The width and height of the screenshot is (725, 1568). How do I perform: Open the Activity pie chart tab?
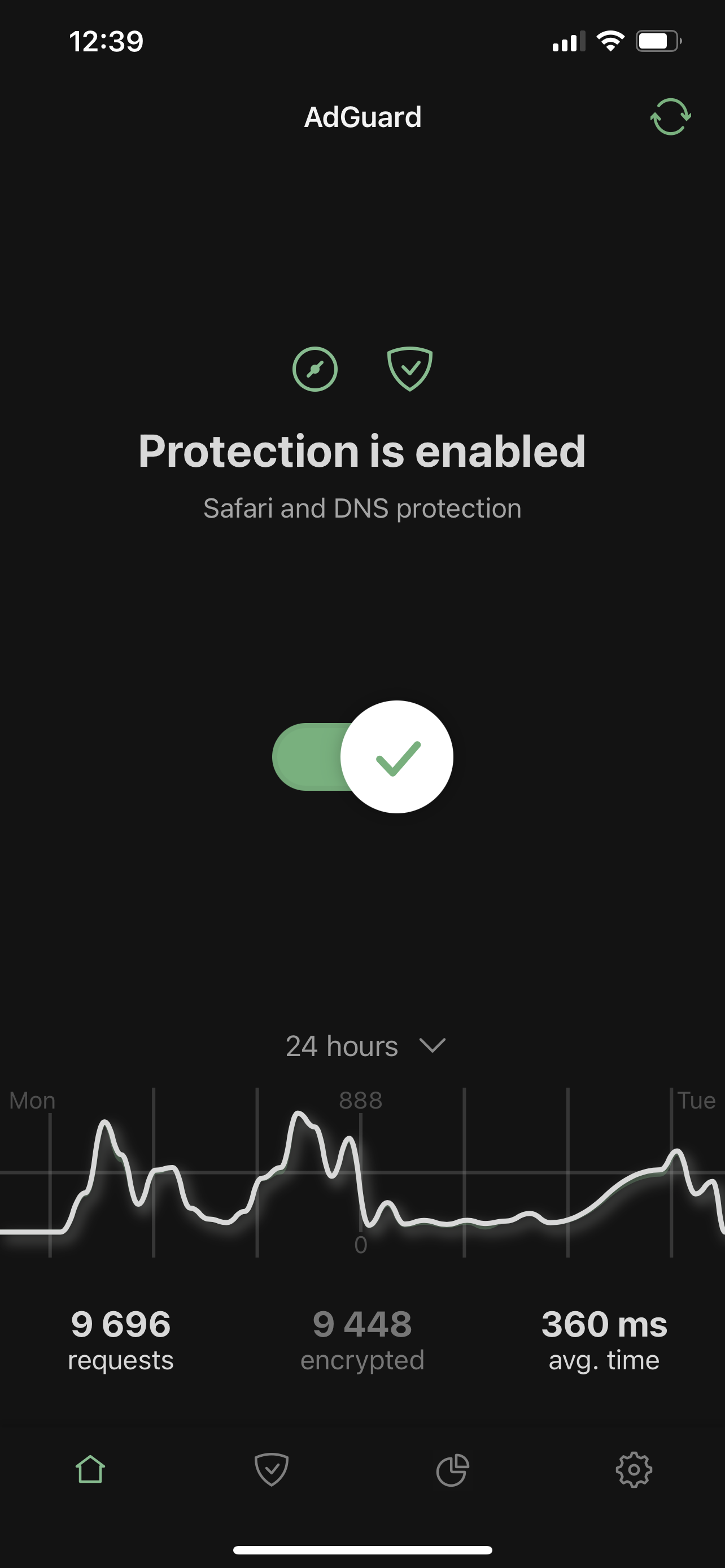tap(453, 1470)
